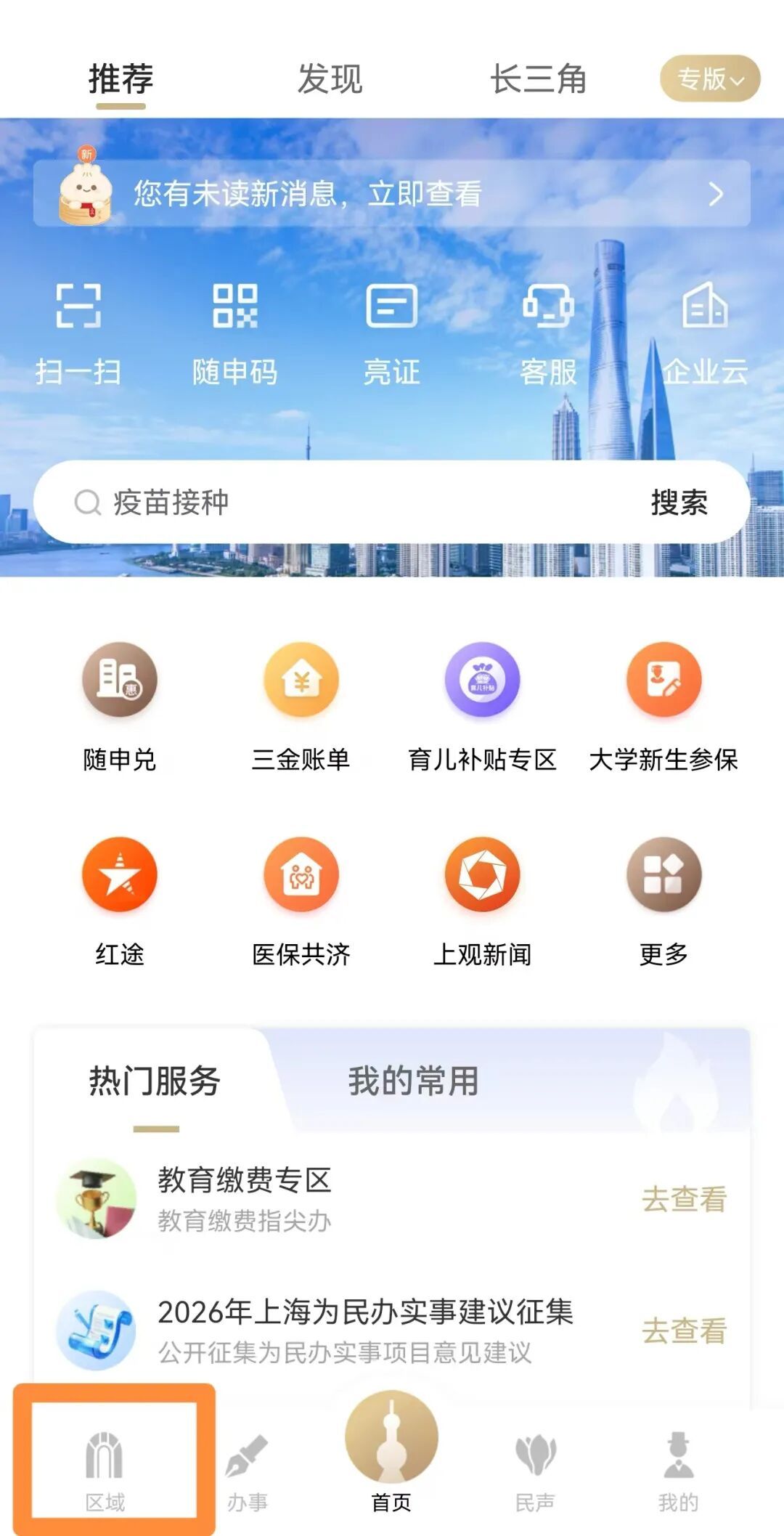The width and height of the screenshot is (784, 1536).
Task: Open the 专版 version dropdown
Action: [709, 78]
